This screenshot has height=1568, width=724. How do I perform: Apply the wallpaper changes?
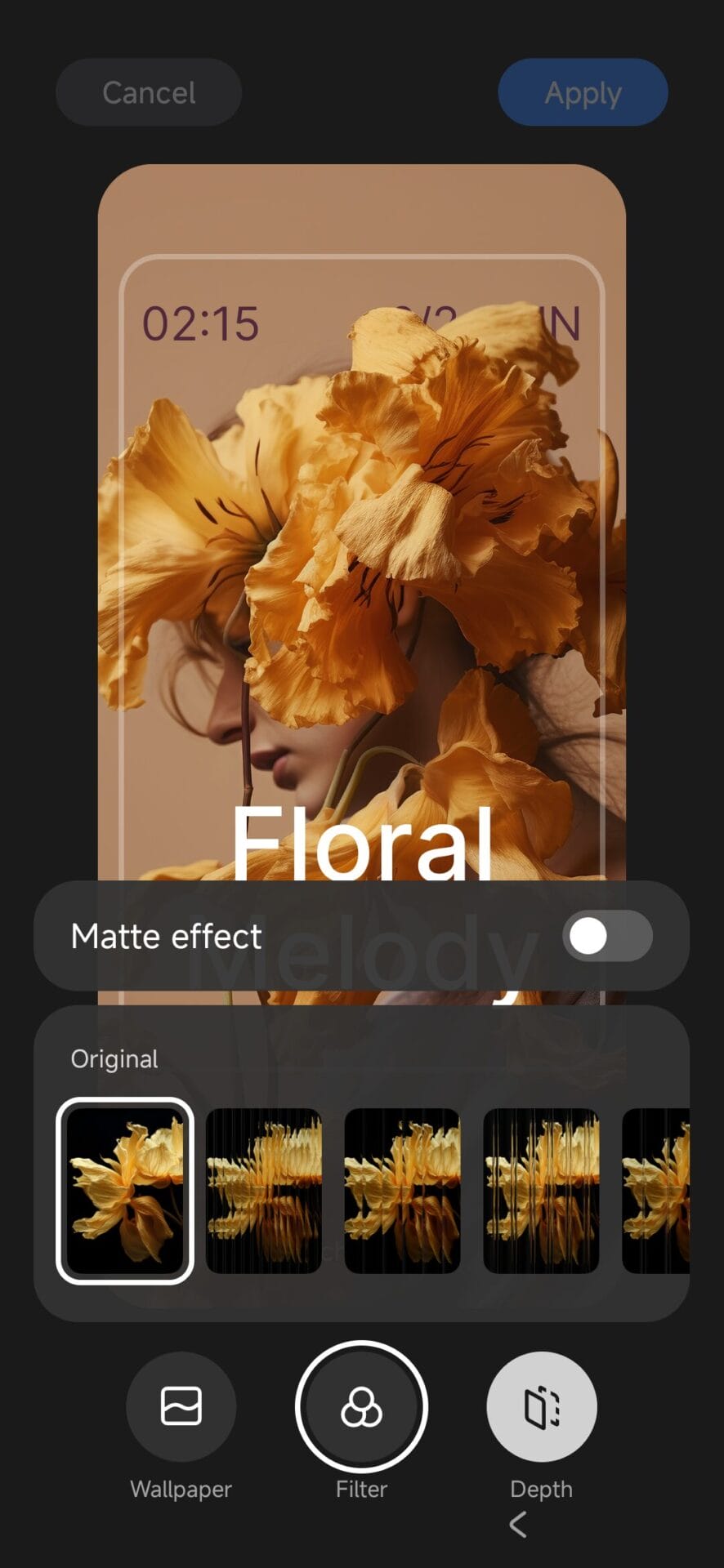(x=583, y=92)
